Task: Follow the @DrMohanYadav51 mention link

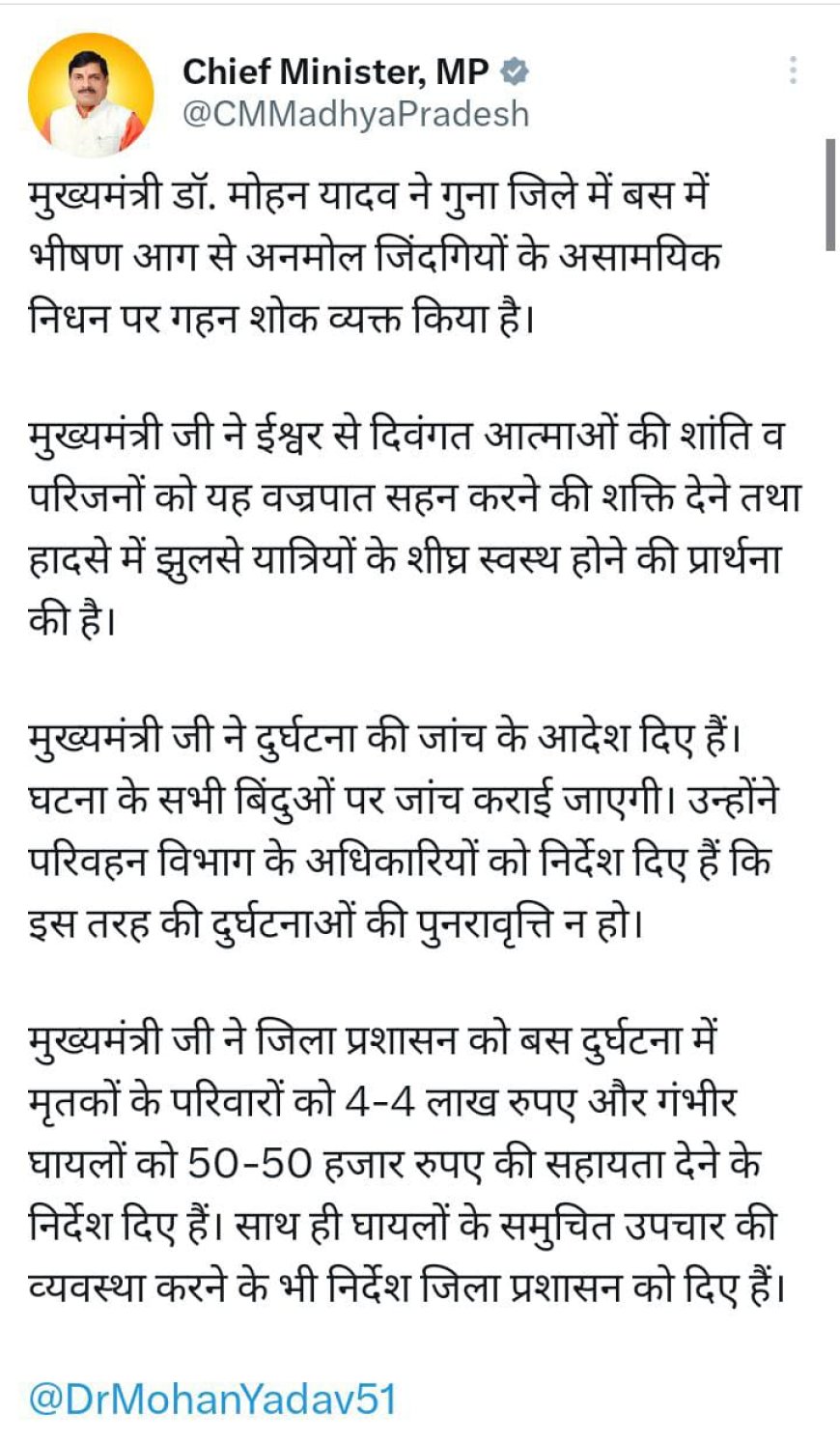Action: click(x=213, y=1398)
